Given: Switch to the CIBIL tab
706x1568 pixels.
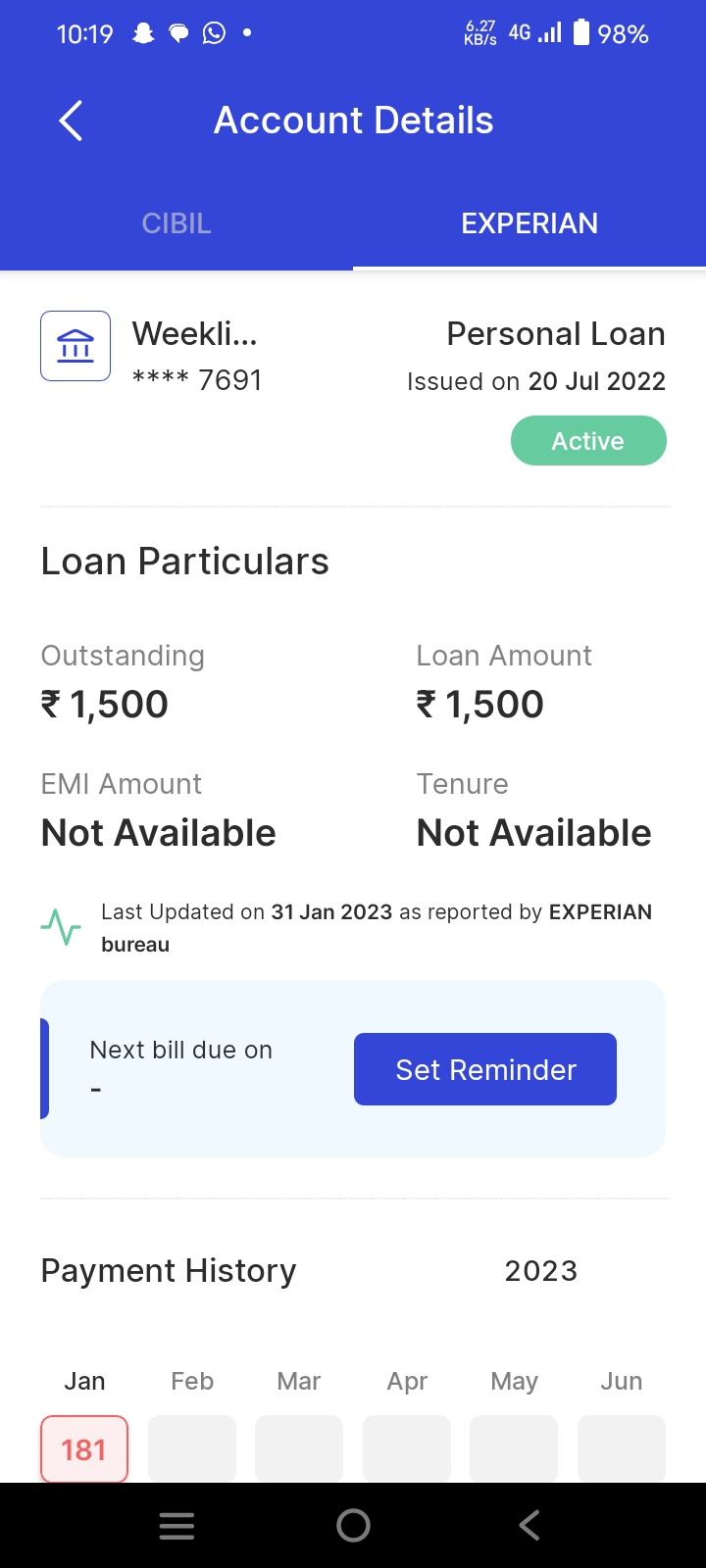Looking at the screenshot, I should tap(176, 223).
